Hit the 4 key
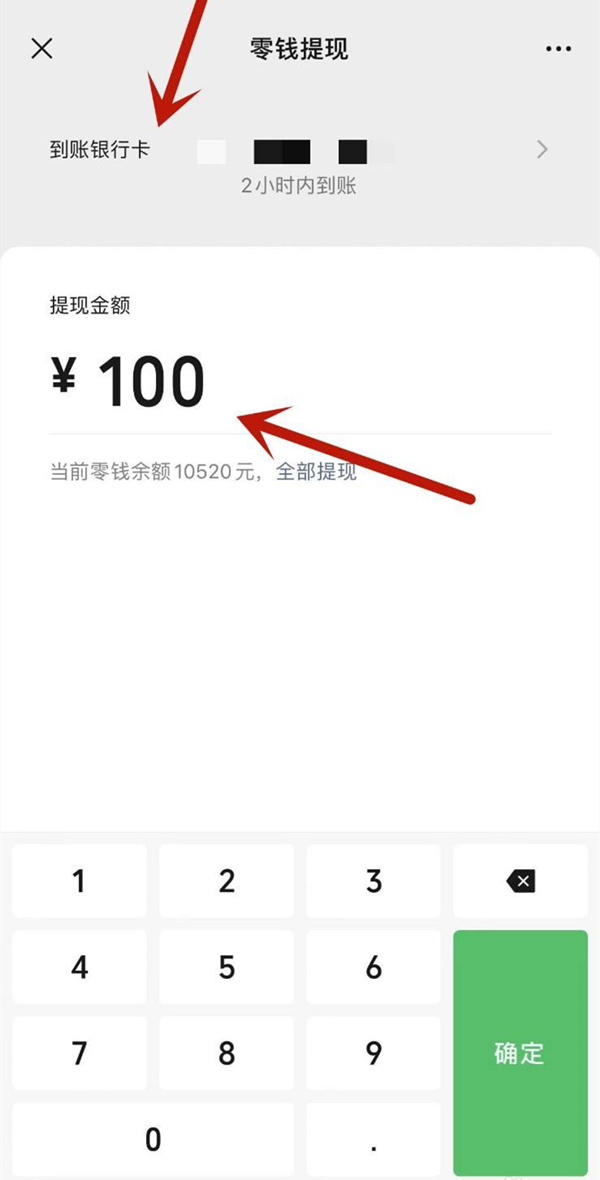 [79, 967]
